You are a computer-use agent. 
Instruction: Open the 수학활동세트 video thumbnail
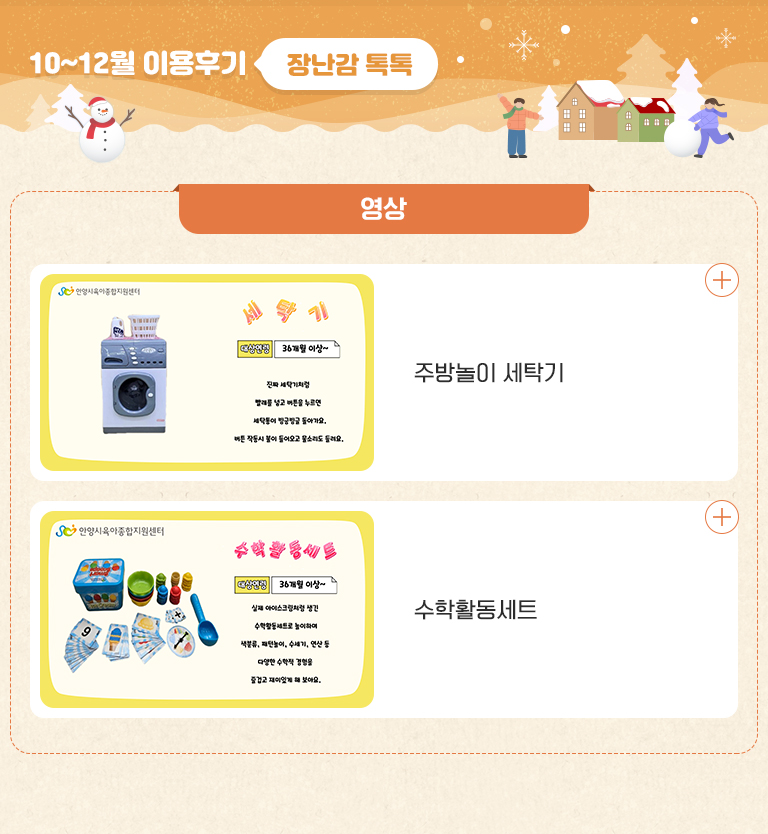pos(207,609)
